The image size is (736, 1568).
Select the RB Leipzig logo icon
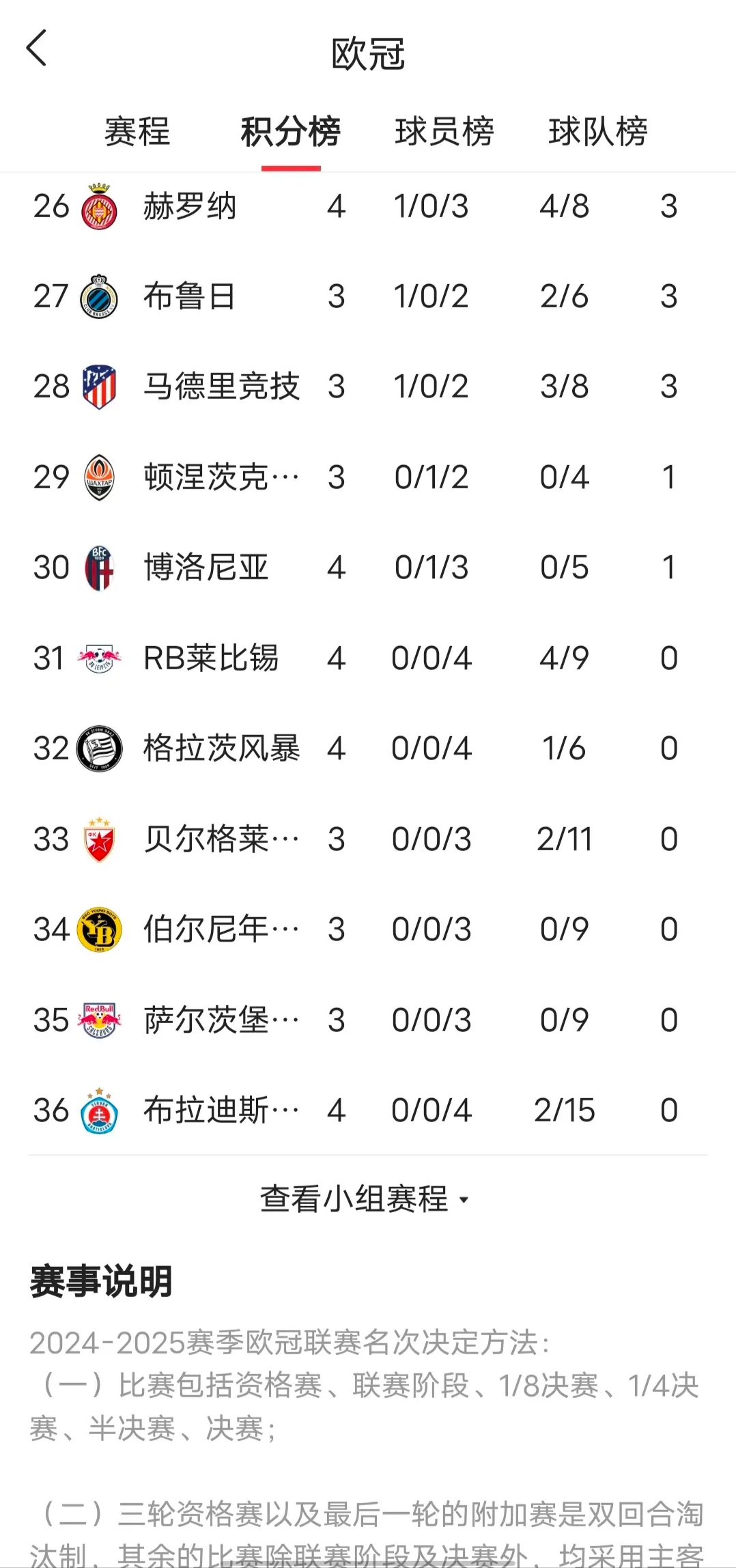(x=100, y=658)
